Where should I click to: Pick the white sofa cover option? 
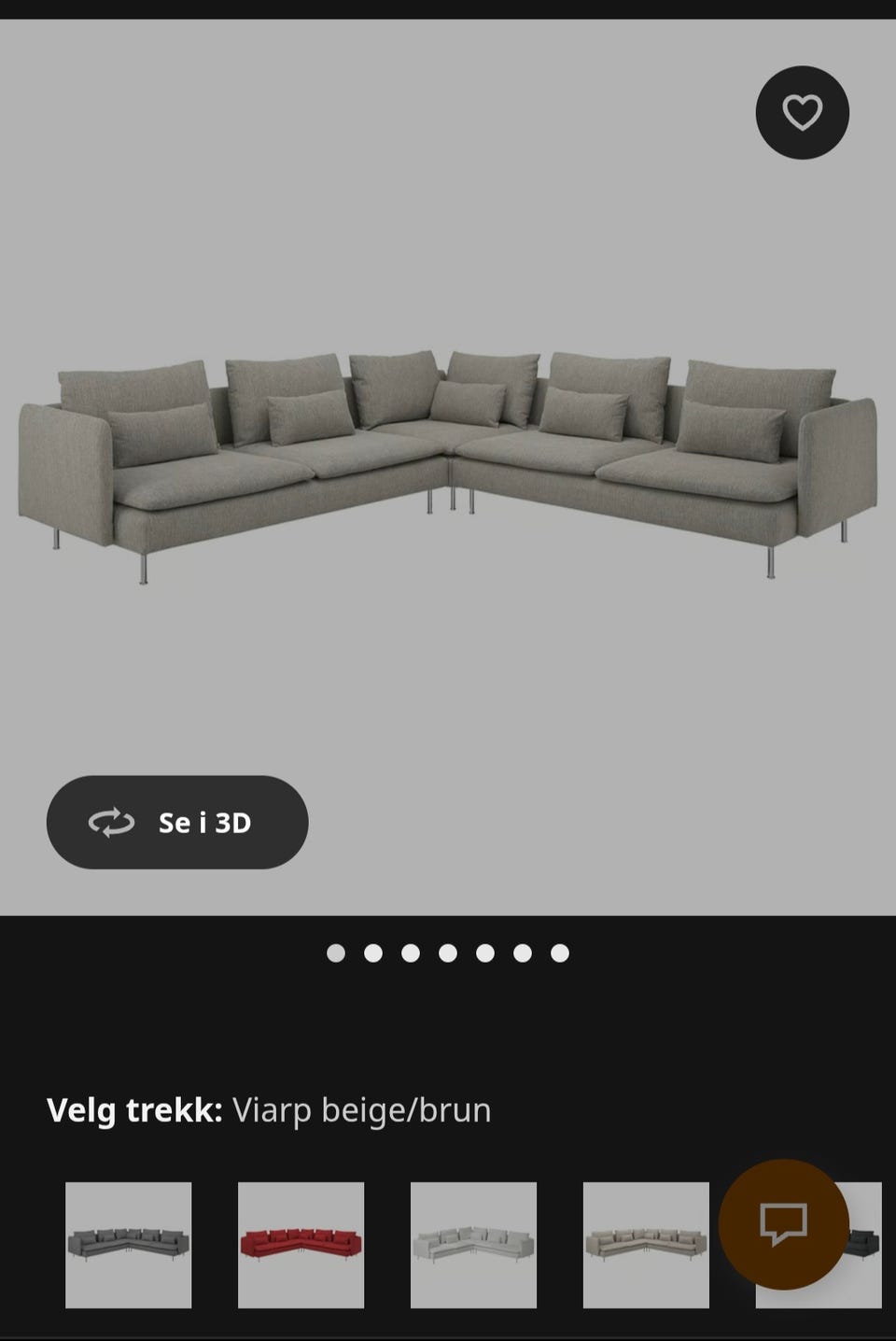click(x=473, y=1245)
